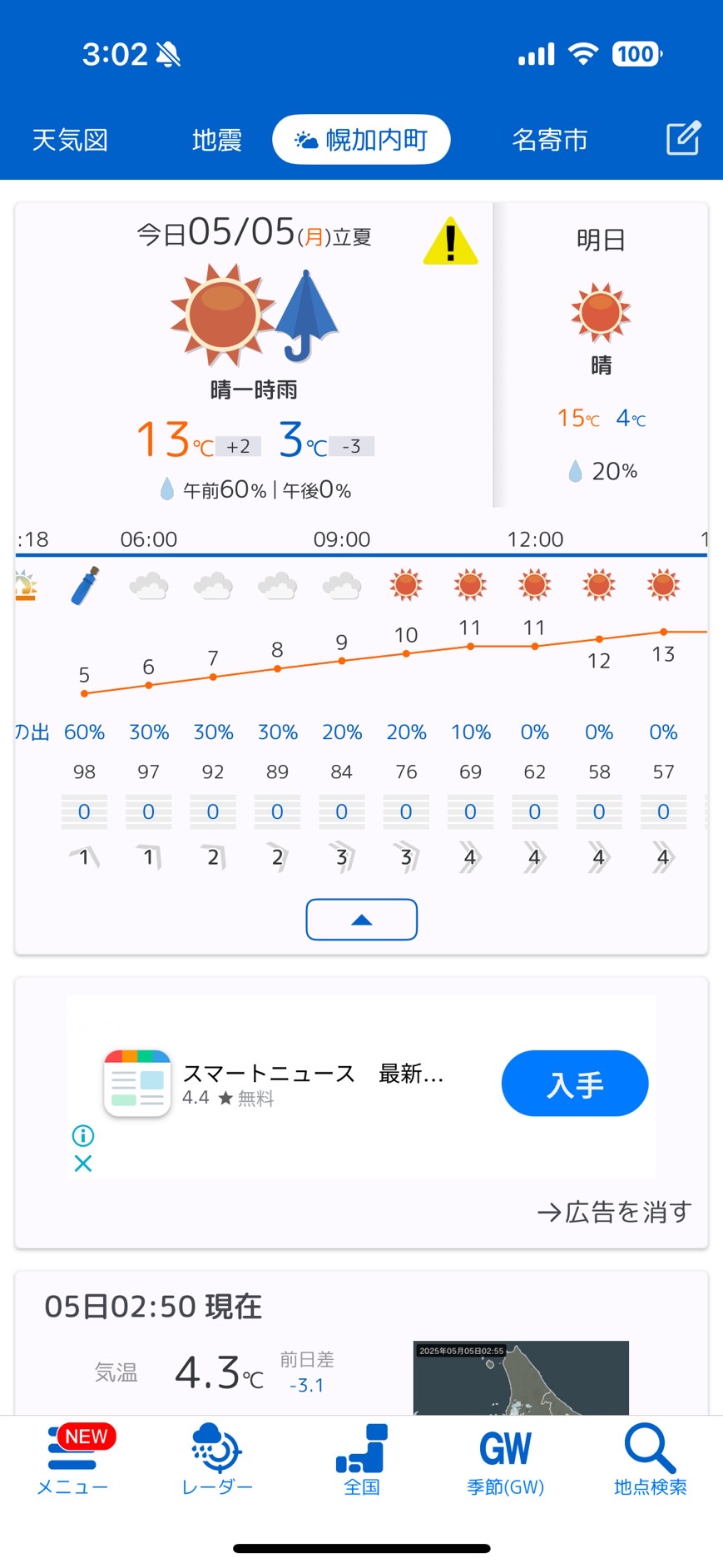Viewport: 723px width, 1568px height.
Task: Open the ad info icon
Action: pyautogui.click(x=83, y=1135)
